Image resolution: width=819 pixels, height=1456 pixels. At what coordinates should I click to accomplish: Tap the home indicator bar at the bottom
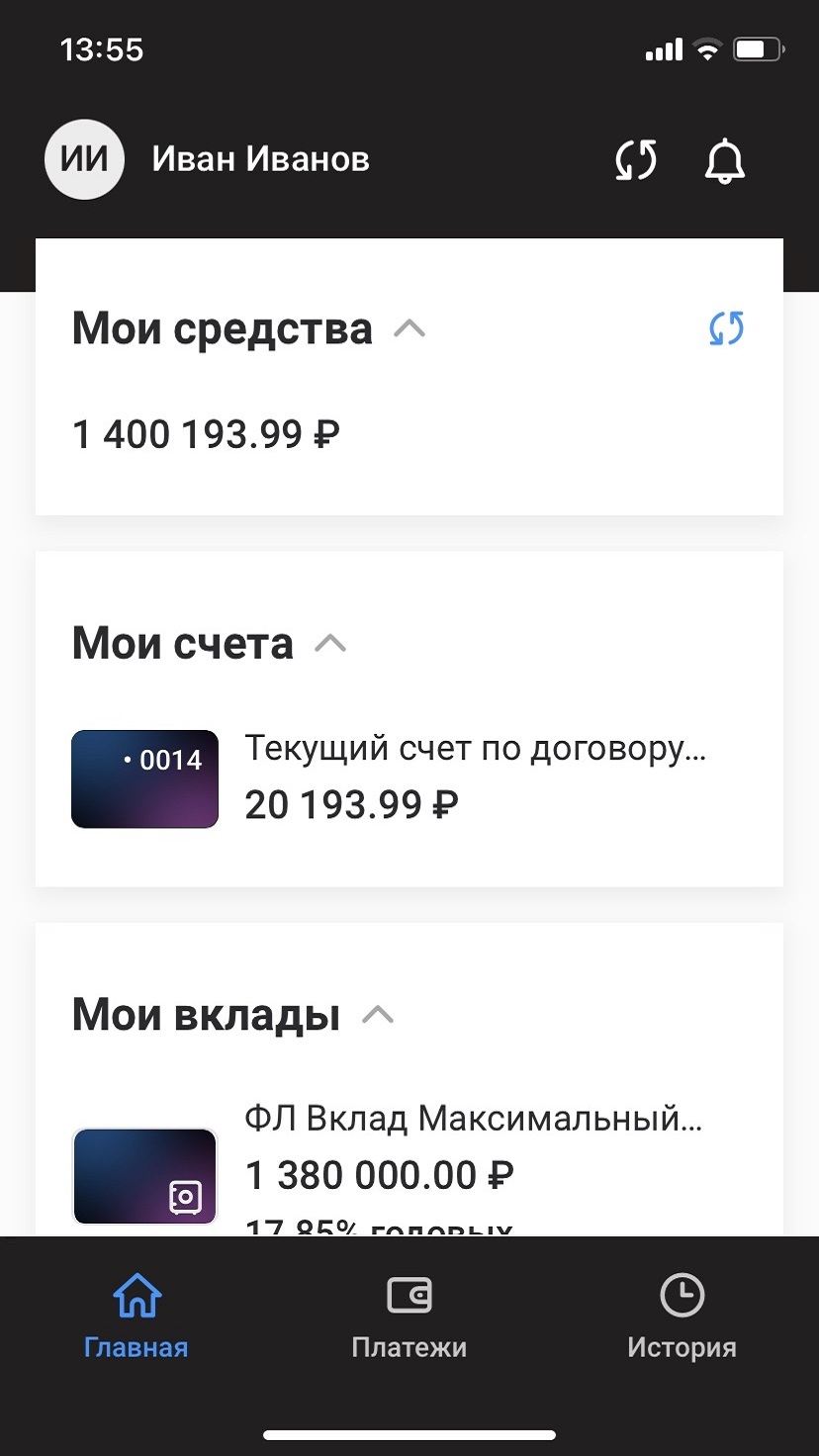tap(409, 1434)
